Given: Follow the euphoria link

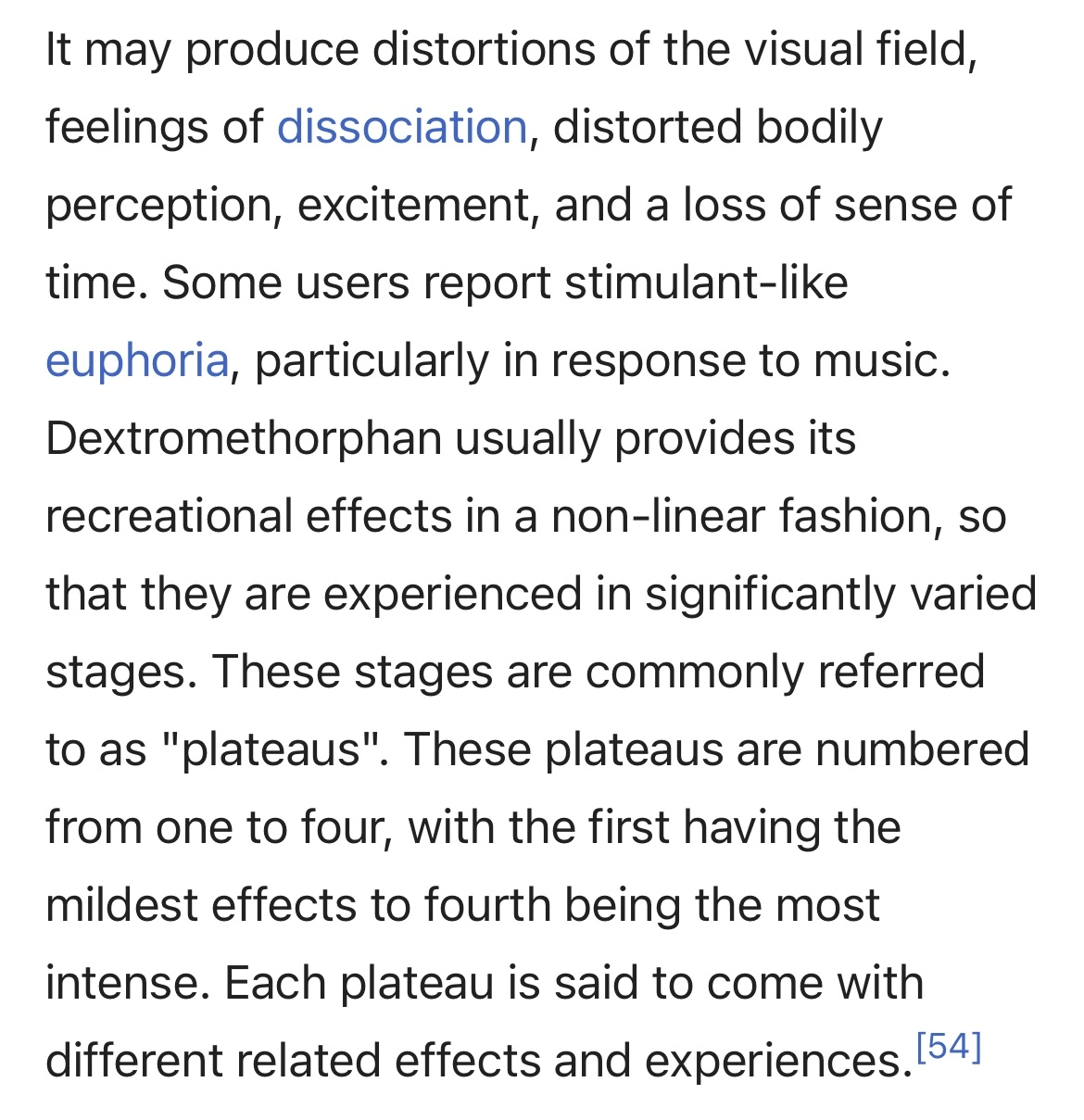Looking at the screenshot, I should pos(137,361).
